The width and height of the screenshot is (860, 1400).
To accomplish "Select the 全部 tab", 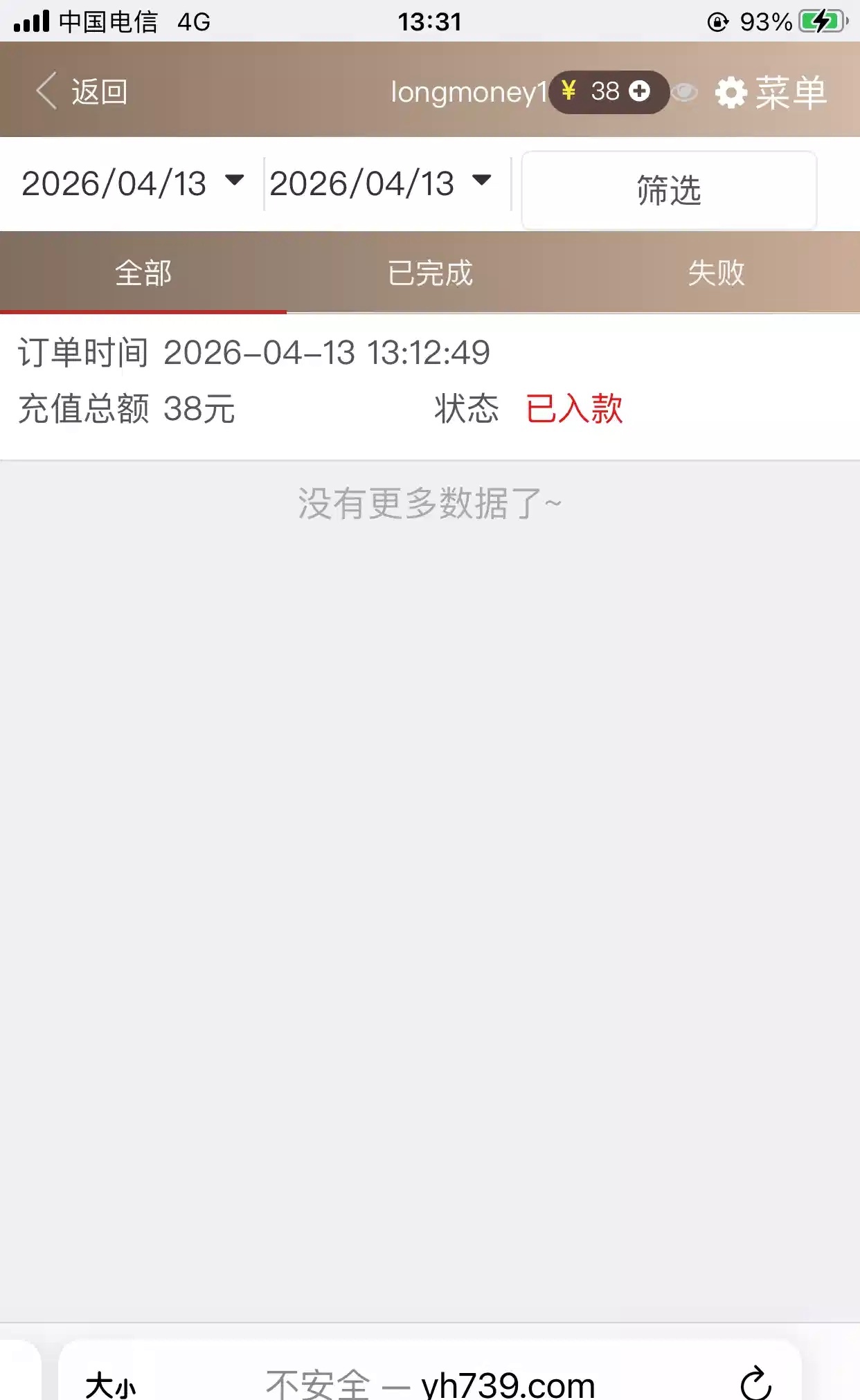I will coord(143,273).
